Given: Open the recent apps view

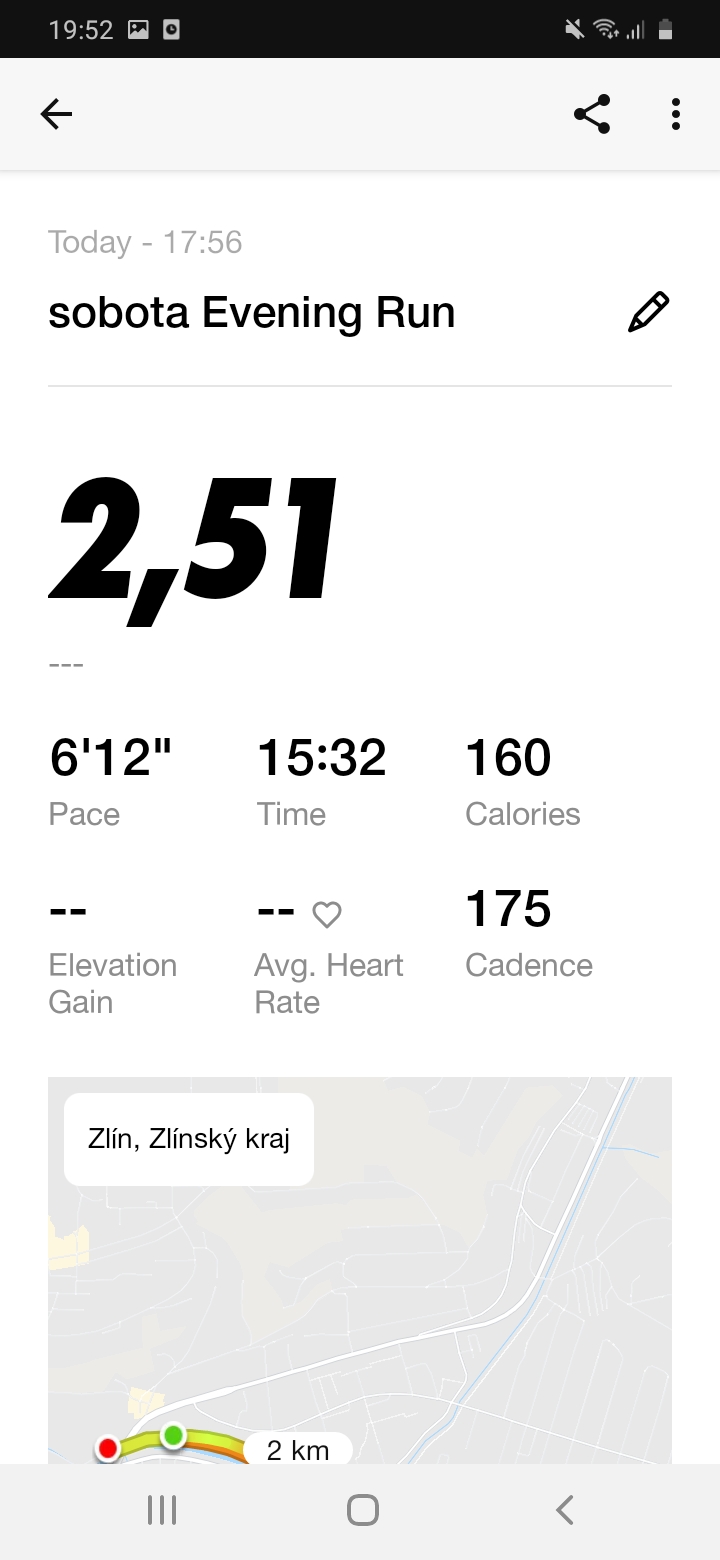Looking at the screenshot, I should pos(161,1510).
